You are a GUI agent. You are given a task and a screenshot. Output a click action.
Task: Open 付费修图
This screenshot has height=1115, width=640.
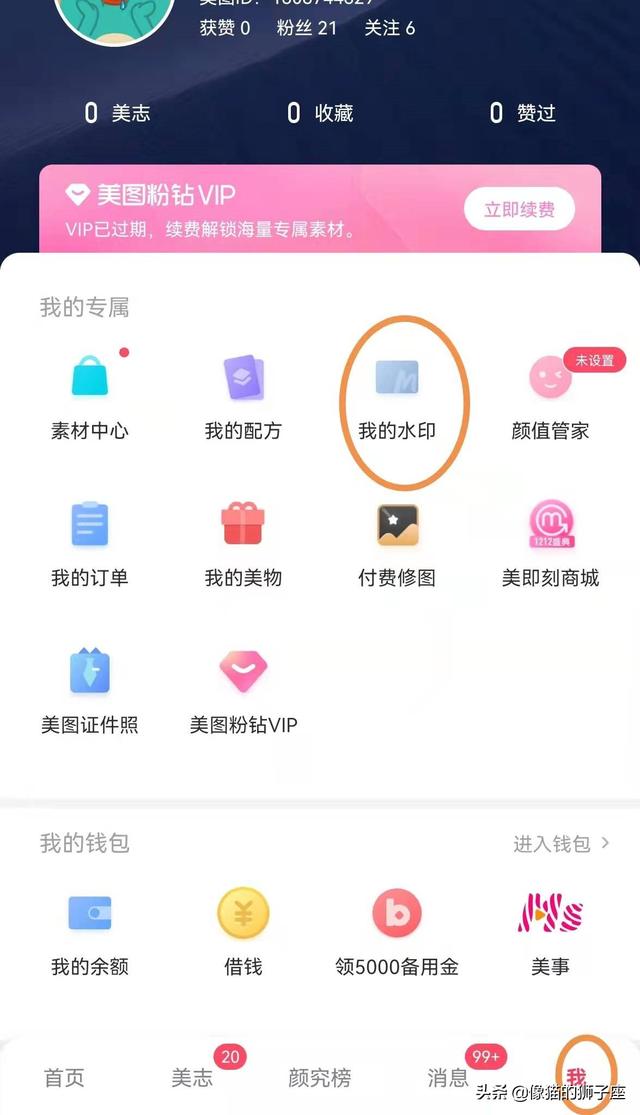(397, 543)
